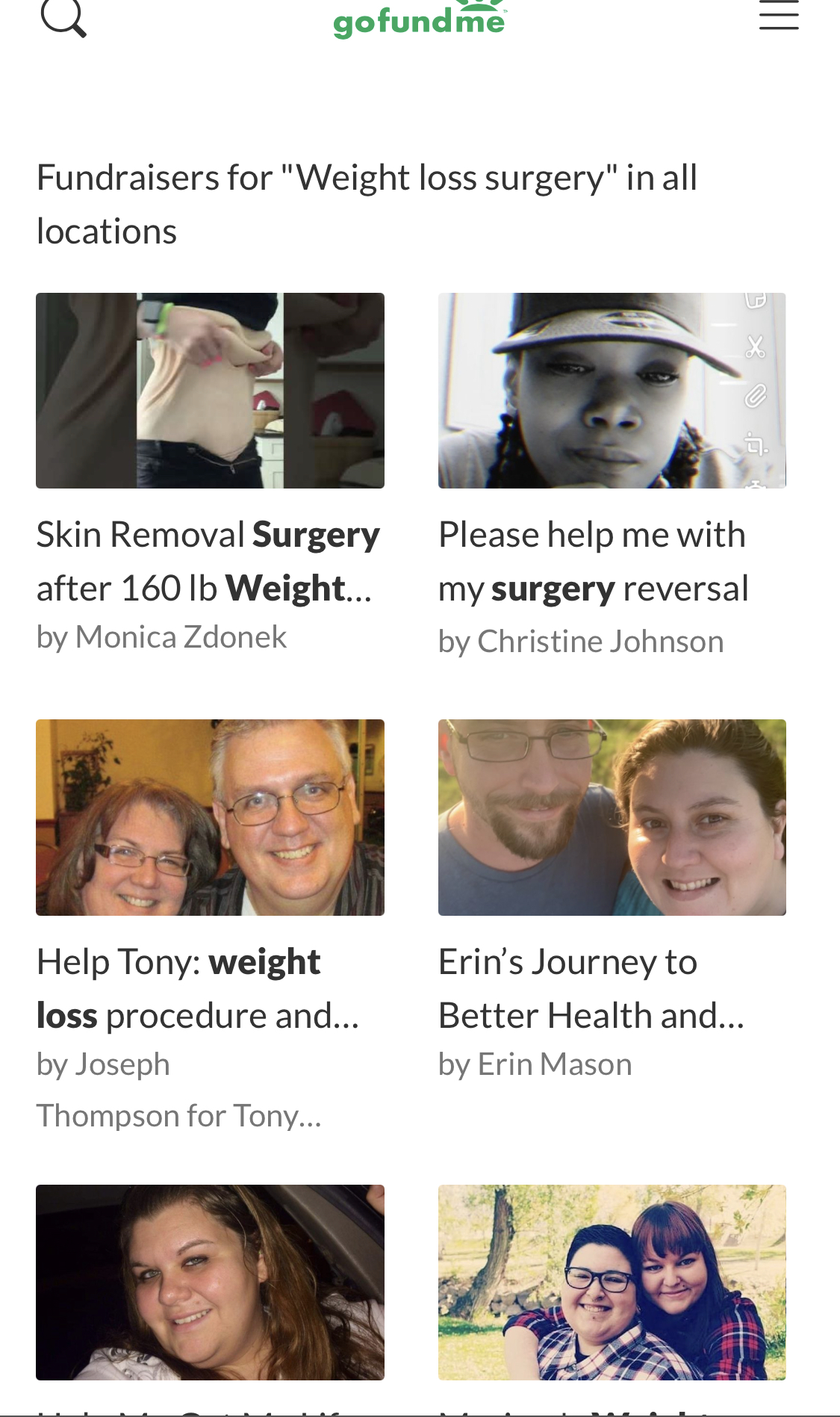840x1417 pixels.
Task: Open the Skin Removal Surgery fundraiser photo
Action: tap(210, 391)
